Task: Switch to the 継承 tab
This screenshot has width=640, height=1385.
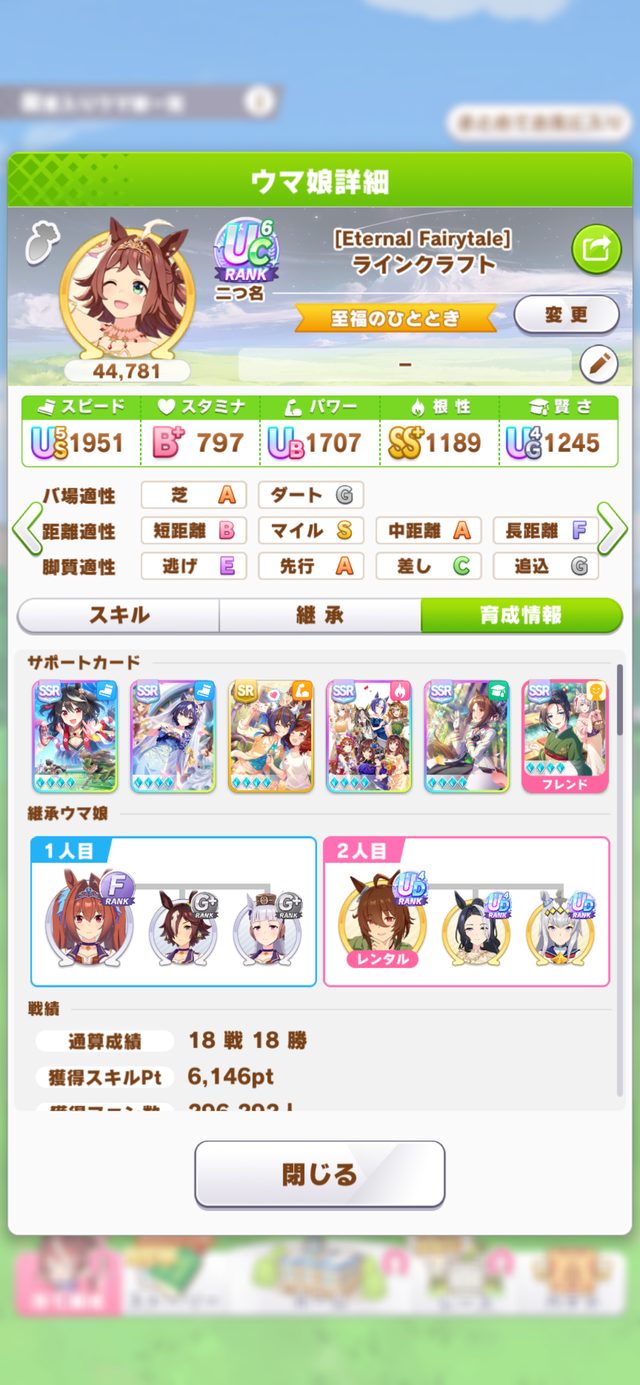Action: click(x=320, y=615)
